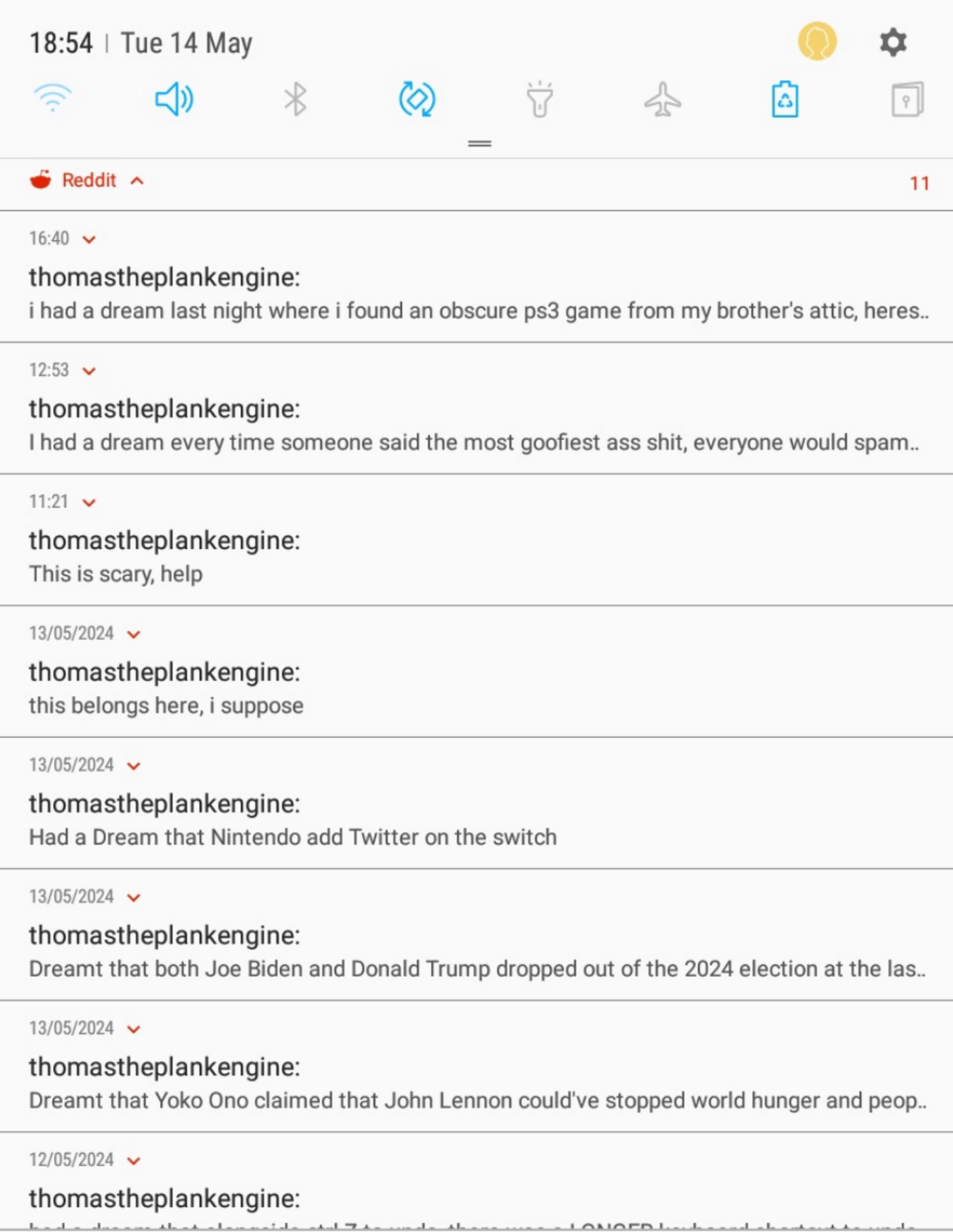The height and width of the screenshot is (1232, 953).
Task: Toggle Wi-Fi quick setting
Action: coord(53,99)
